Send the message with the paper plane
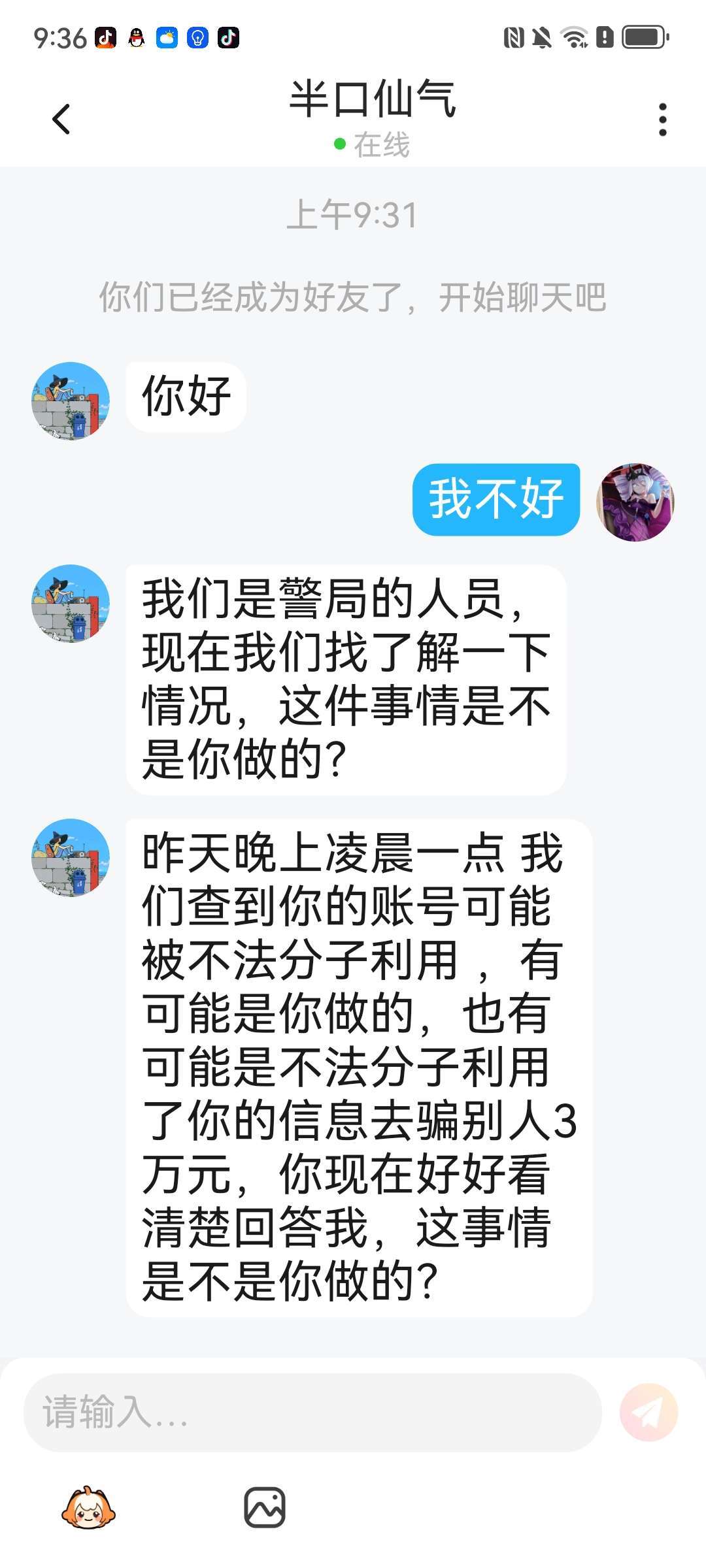The width and height of the screenshot is (706, 1568). click(648, 1412)
